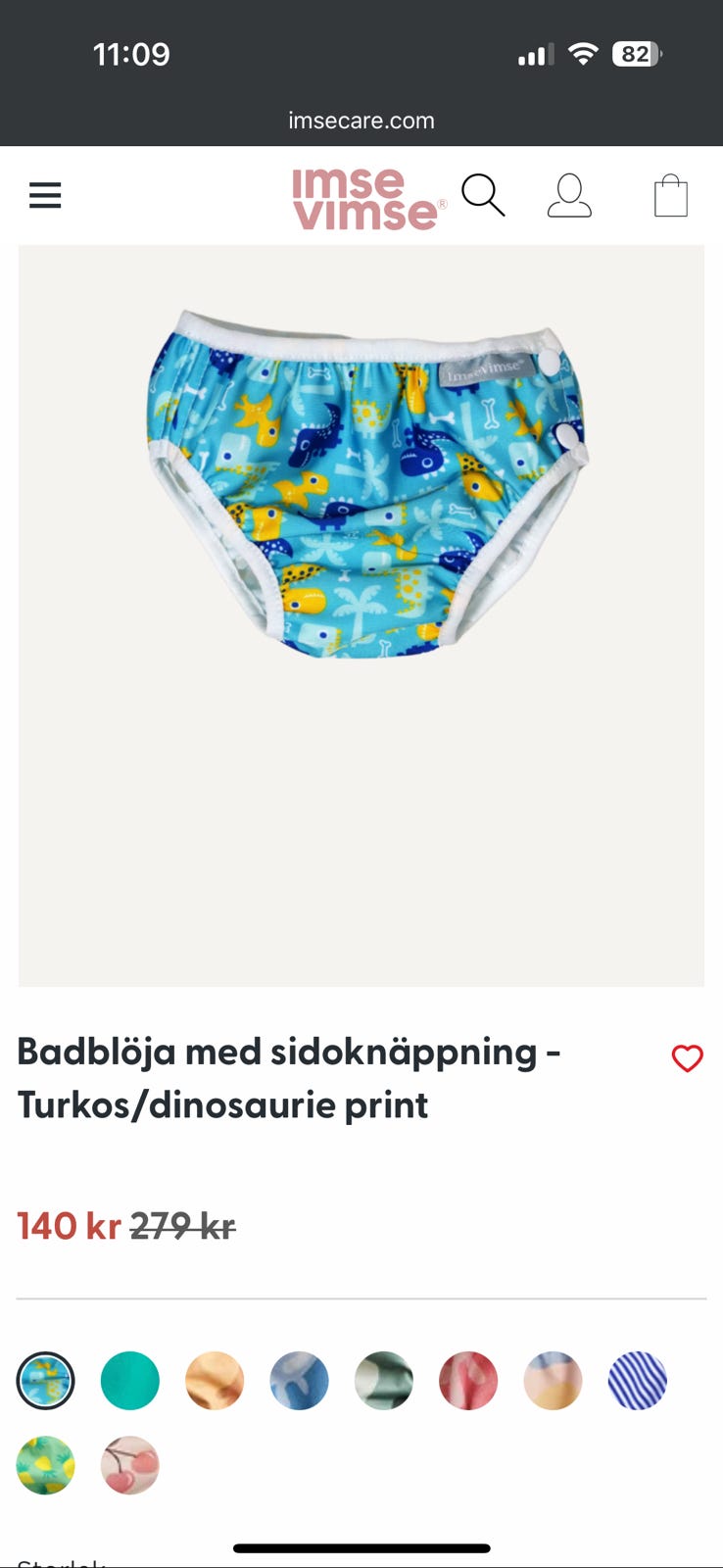Screen dimensions: 723x1568
Task: Select the peach orange color variant
Action: (x=215, y=1380)
